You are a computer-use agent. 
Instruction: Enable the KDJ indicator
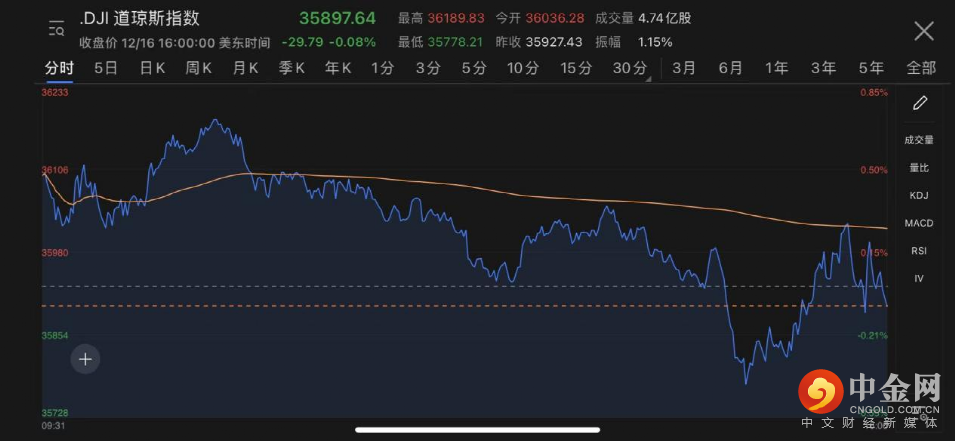click(919, 195)
